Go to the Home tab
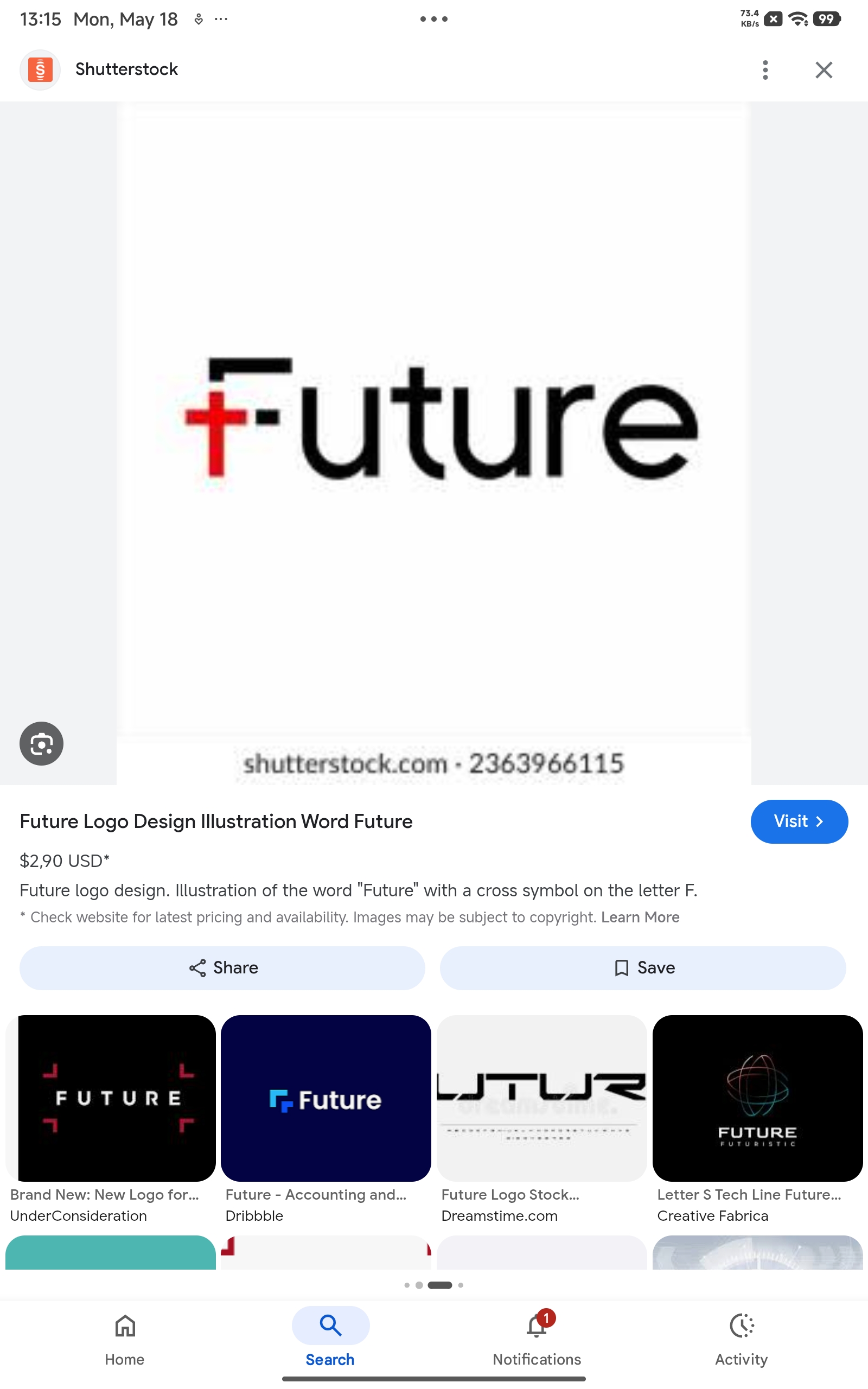Image resolution: width=868 pixels, height=1389 pixels. (125, 1340)
